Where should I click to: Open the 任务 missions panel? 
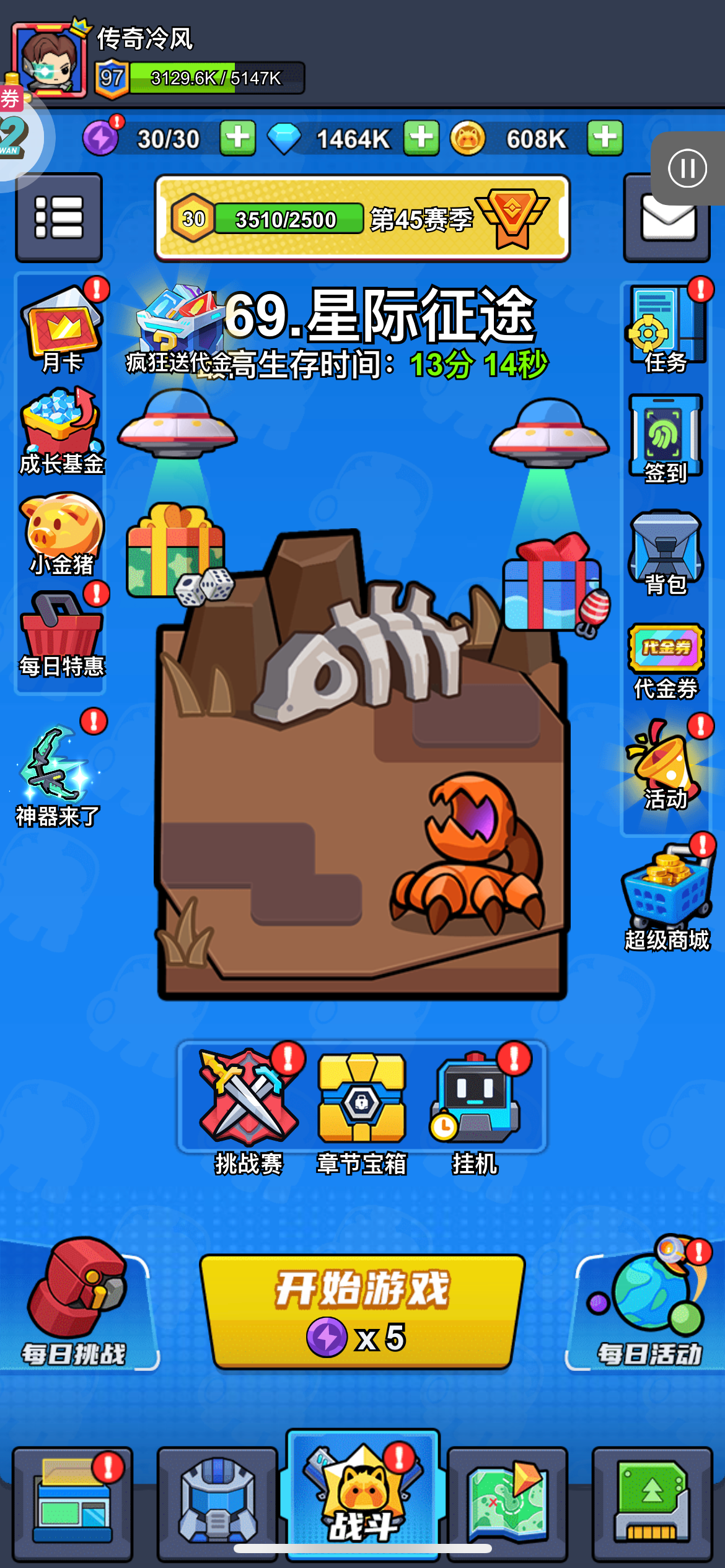point(666,328)
